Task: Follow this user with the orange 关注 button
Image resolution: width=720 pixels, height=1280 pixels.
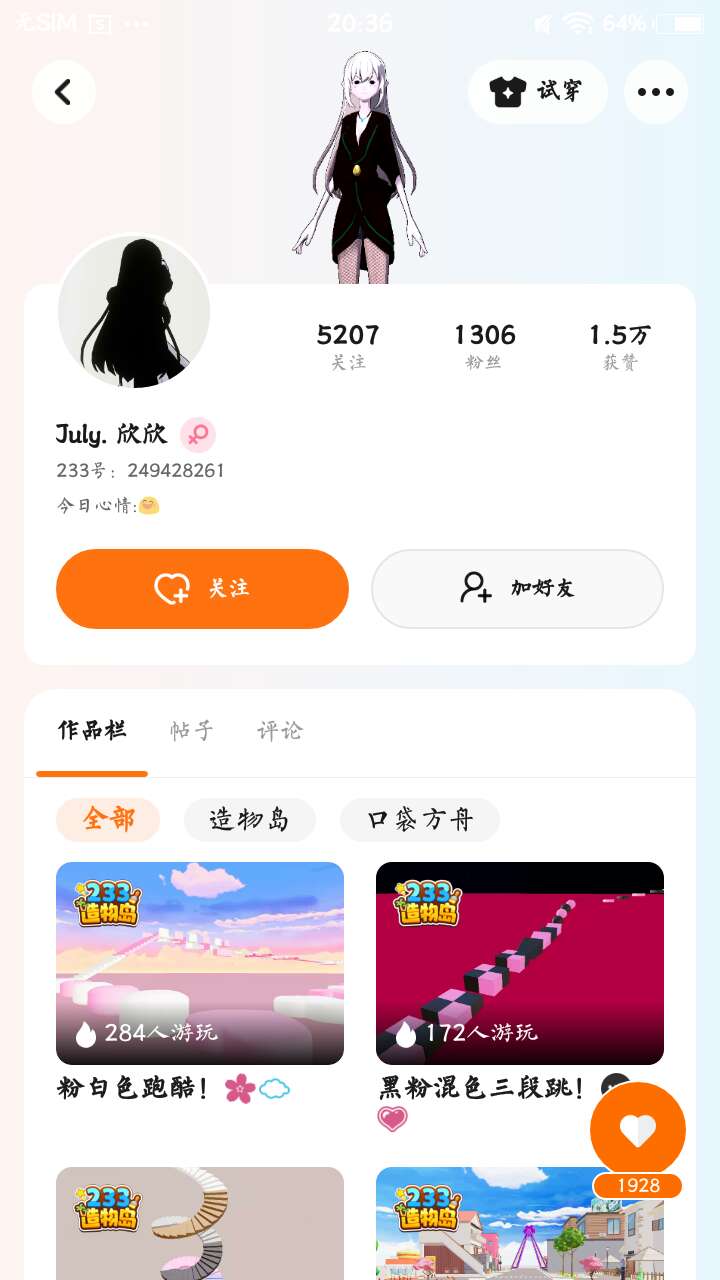Action: click(x=202, y=588)
